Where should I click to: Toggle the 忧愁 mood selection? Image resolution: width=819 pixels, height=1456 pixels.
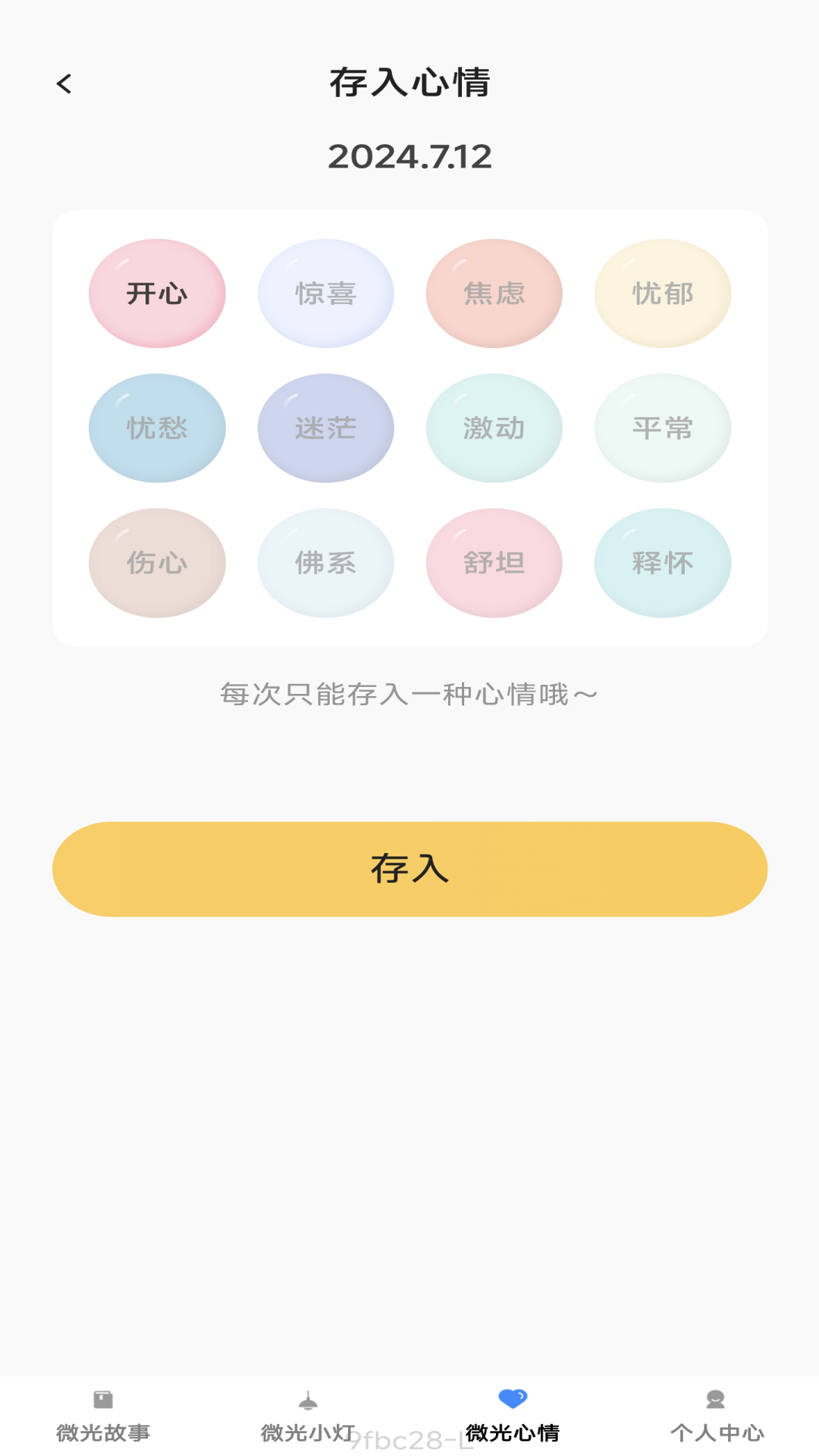point(156,428)
